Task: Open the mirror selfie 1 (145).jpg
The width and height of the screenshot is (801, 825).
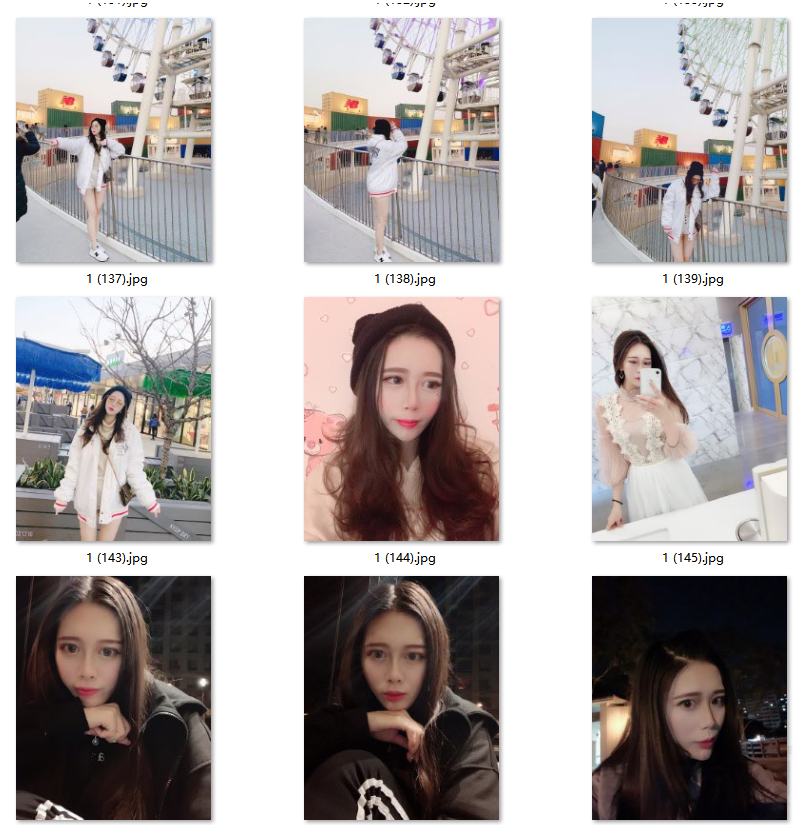Action: [689, 418]
